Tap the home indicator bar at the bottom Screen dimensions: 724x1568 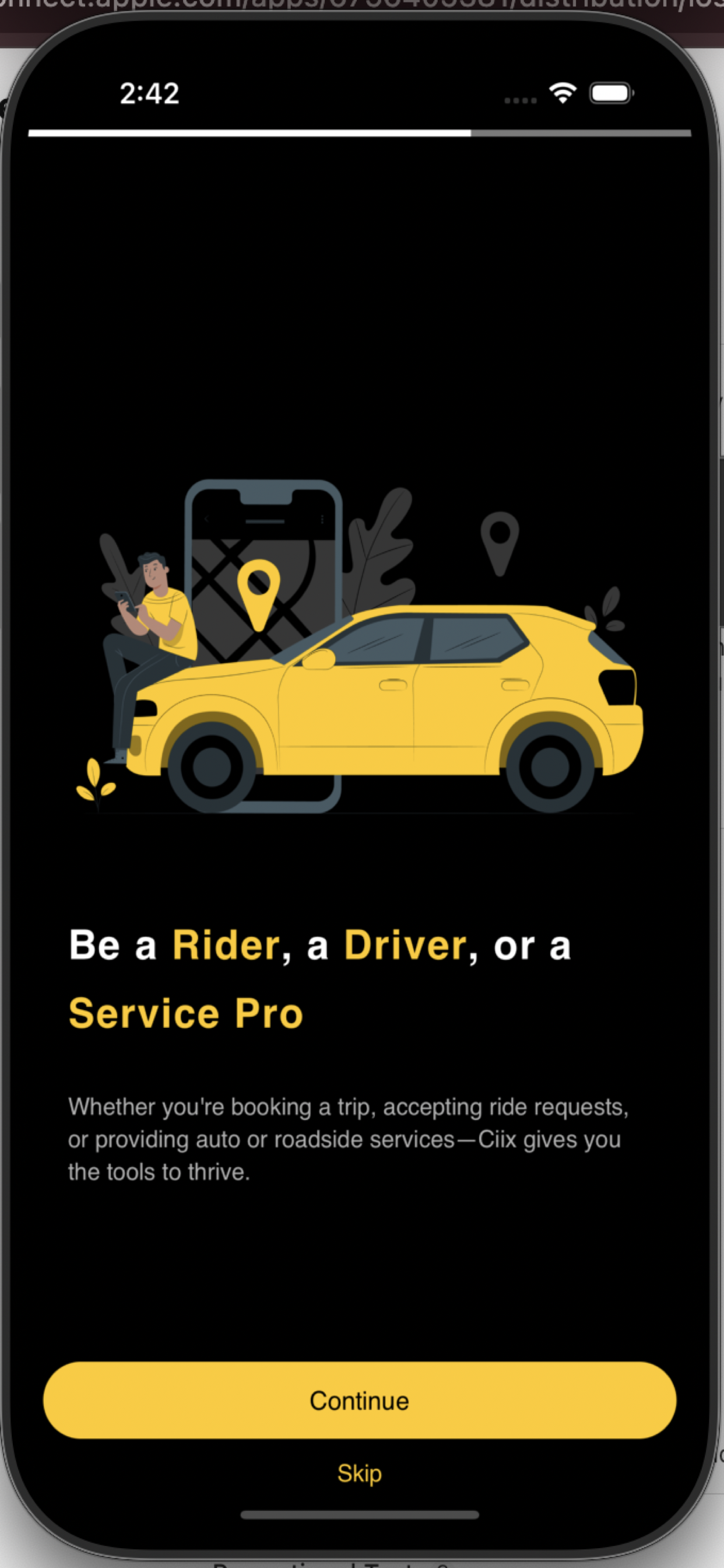point(359,1515)
